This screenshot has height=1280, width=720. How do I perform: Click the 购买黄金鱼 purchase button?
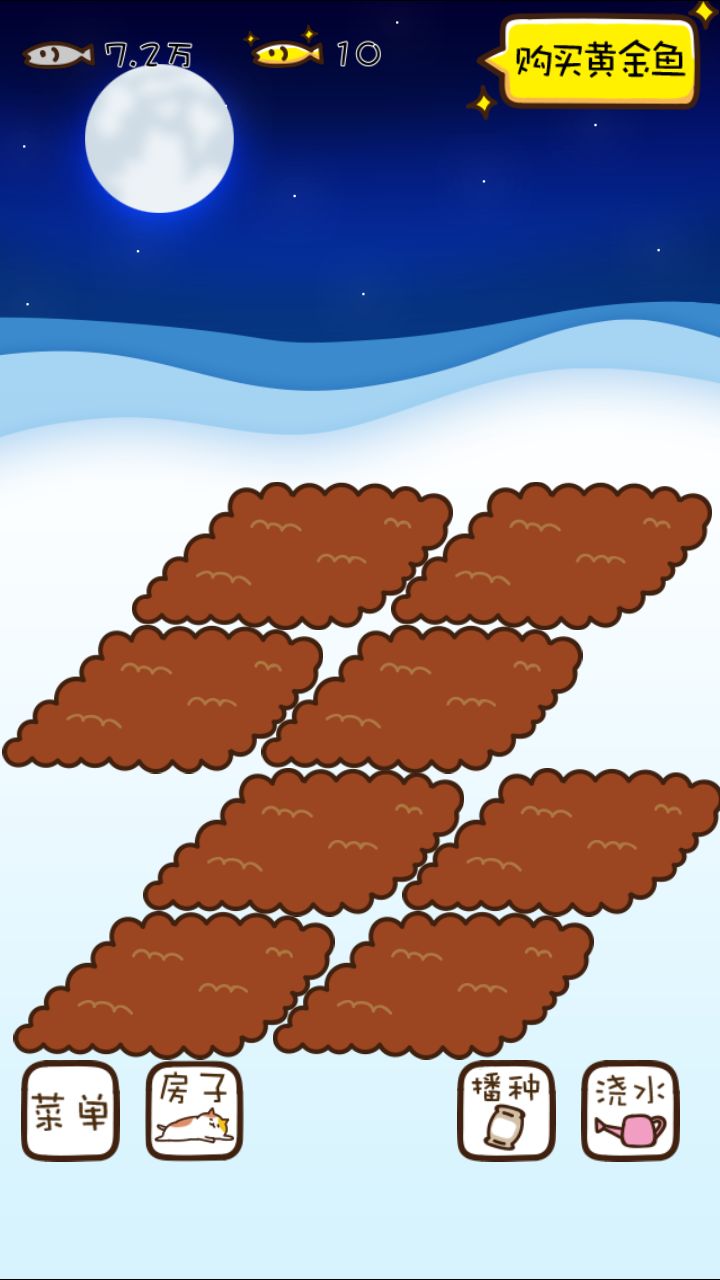point(600,58)
